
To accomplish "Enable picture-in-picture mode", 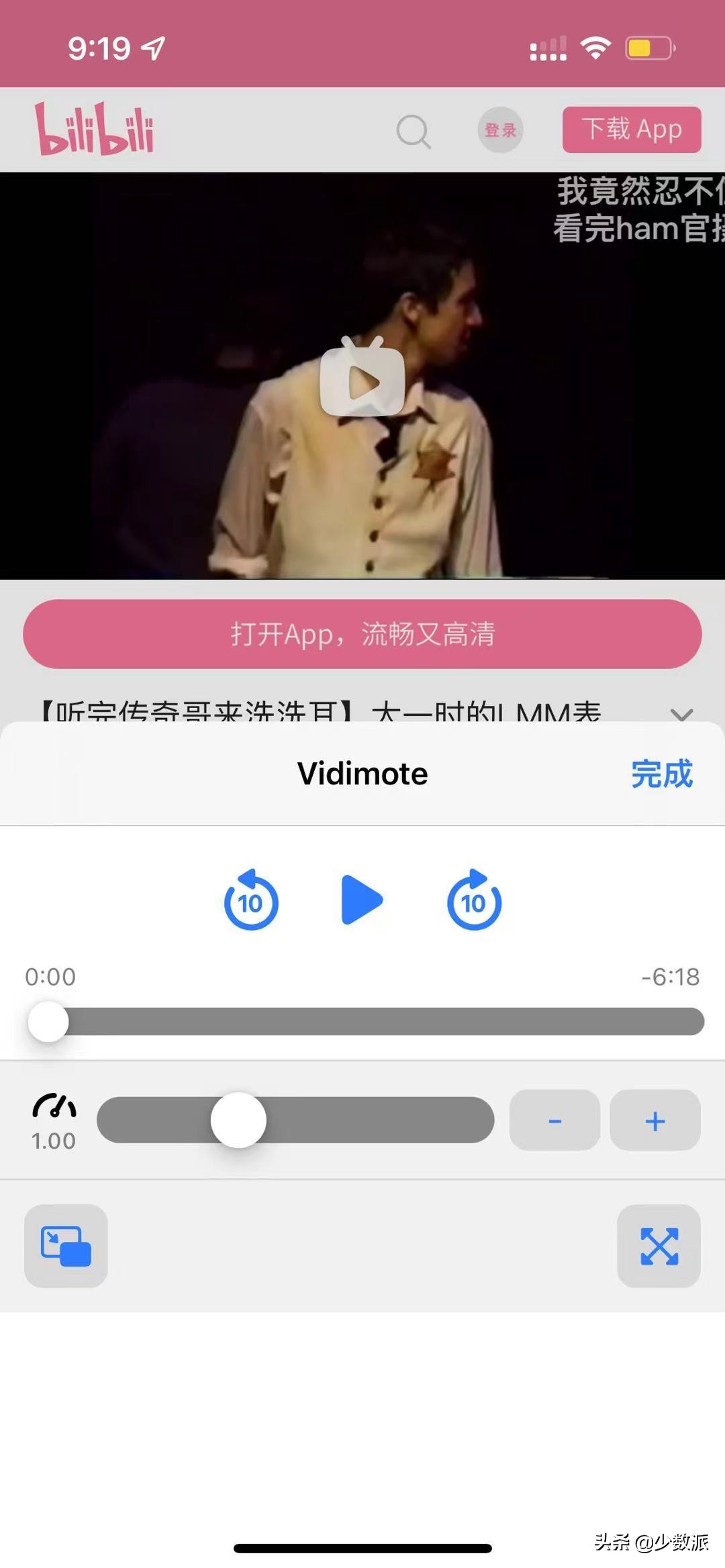I will click(66, 1246).
